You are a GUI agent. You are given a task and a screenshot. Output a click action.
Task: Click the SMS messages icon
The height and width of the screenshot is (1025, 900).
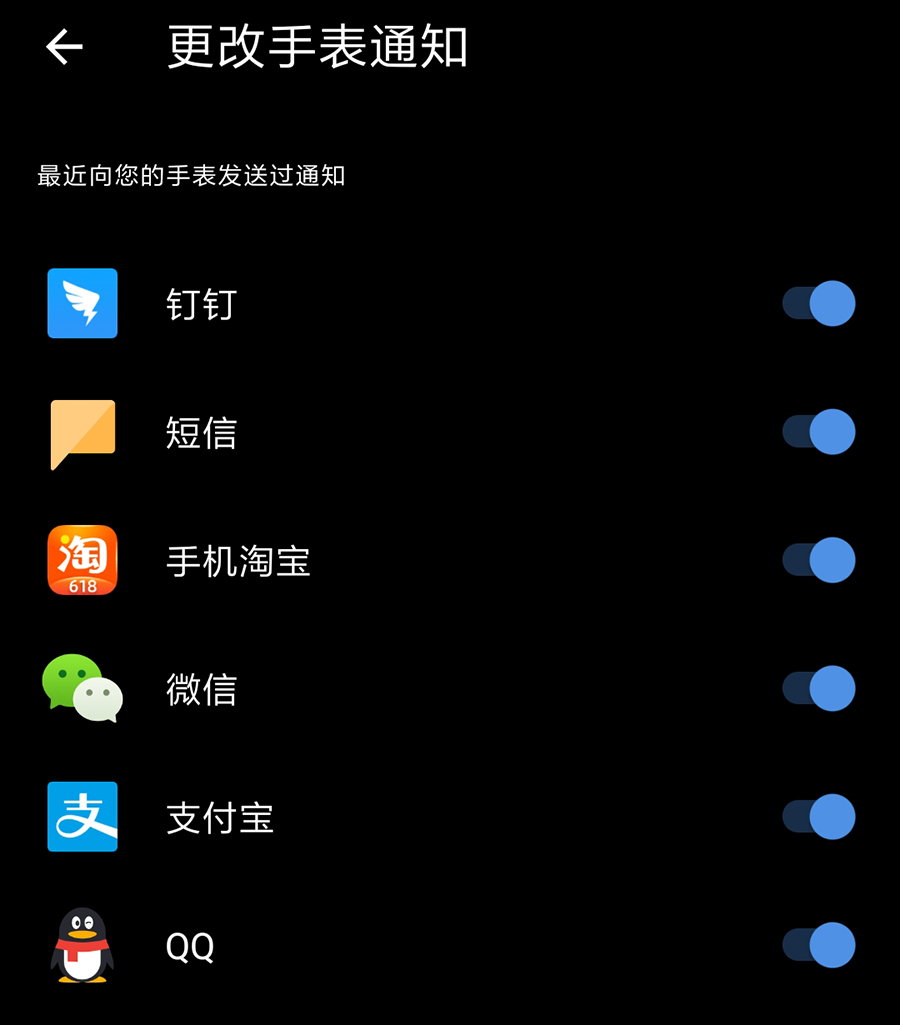point(82,432)
